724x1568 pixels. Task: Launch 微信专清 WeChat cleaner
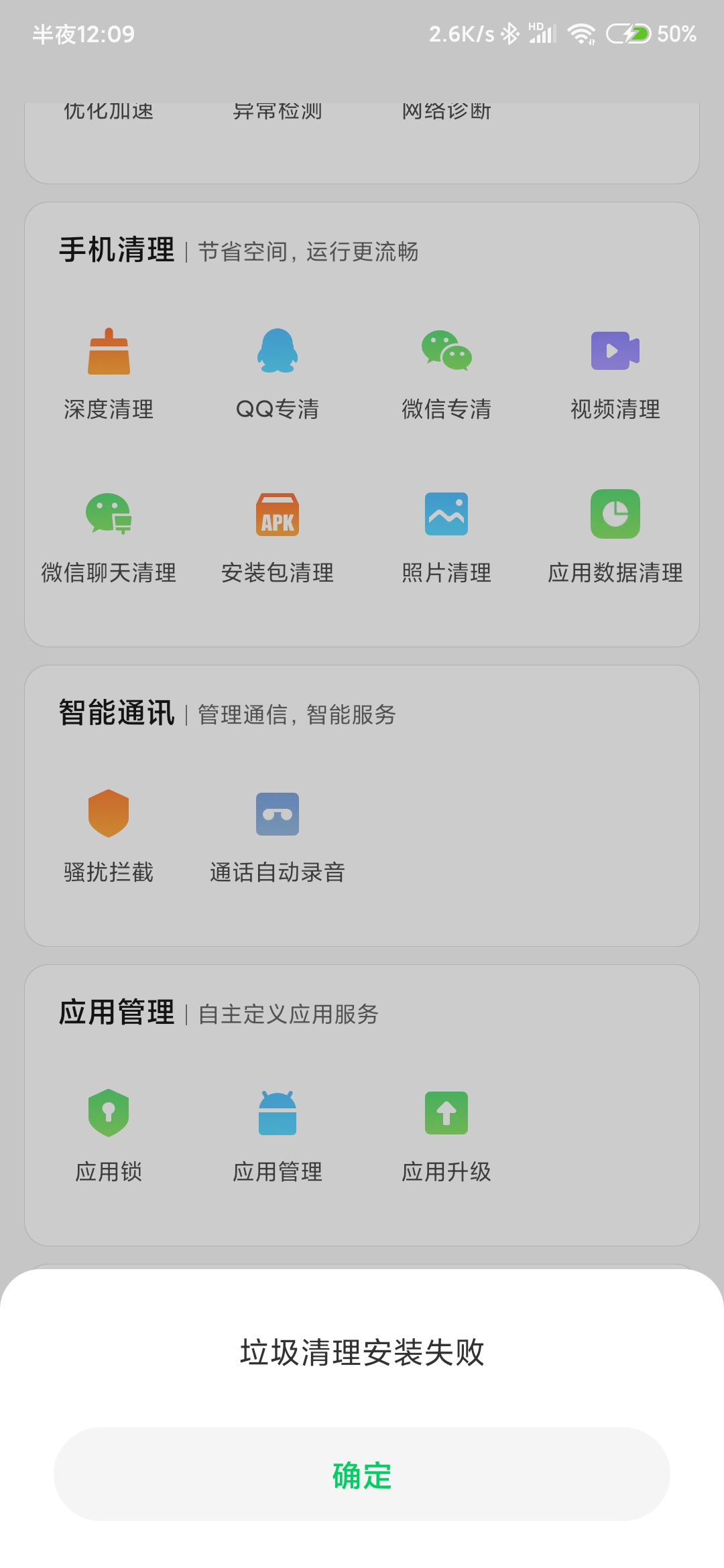coord(446,374)
